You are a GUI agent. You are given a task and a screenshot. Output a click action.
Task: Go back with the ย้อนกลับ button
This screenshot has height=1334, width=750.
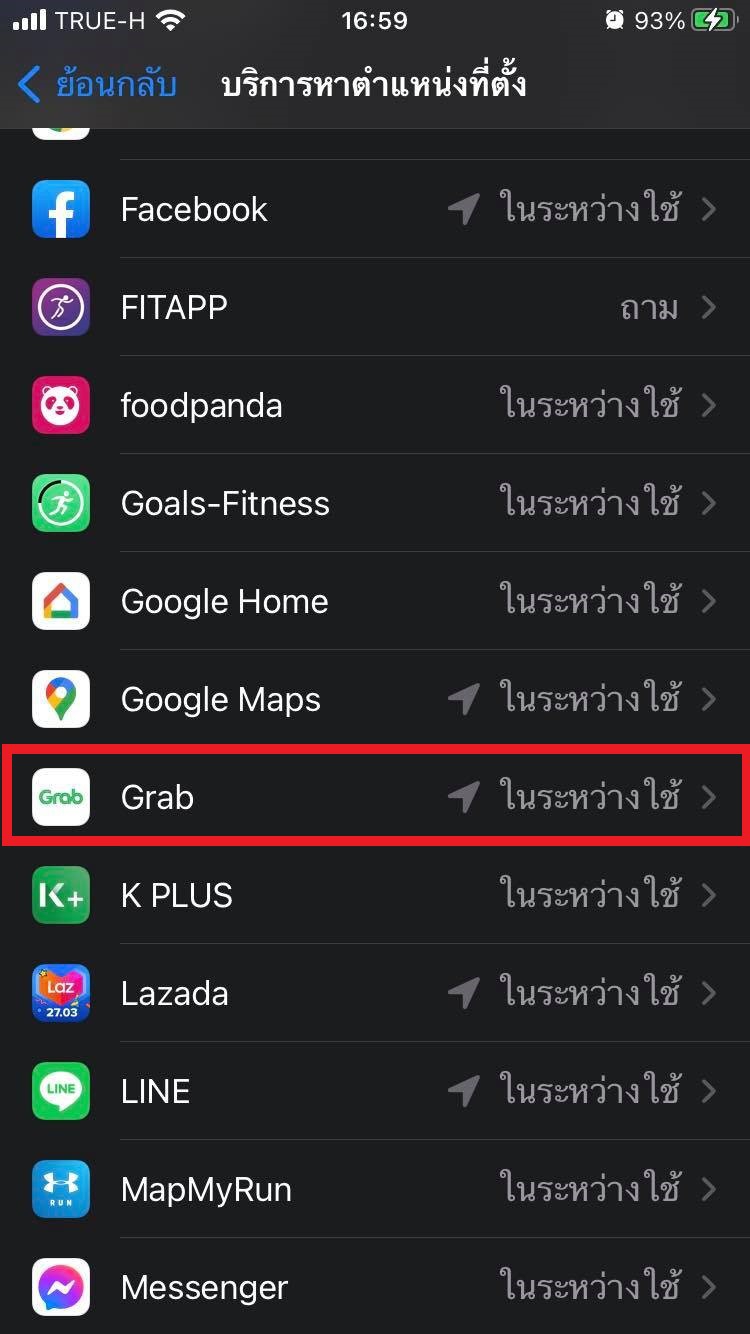(x=98, y=85)
